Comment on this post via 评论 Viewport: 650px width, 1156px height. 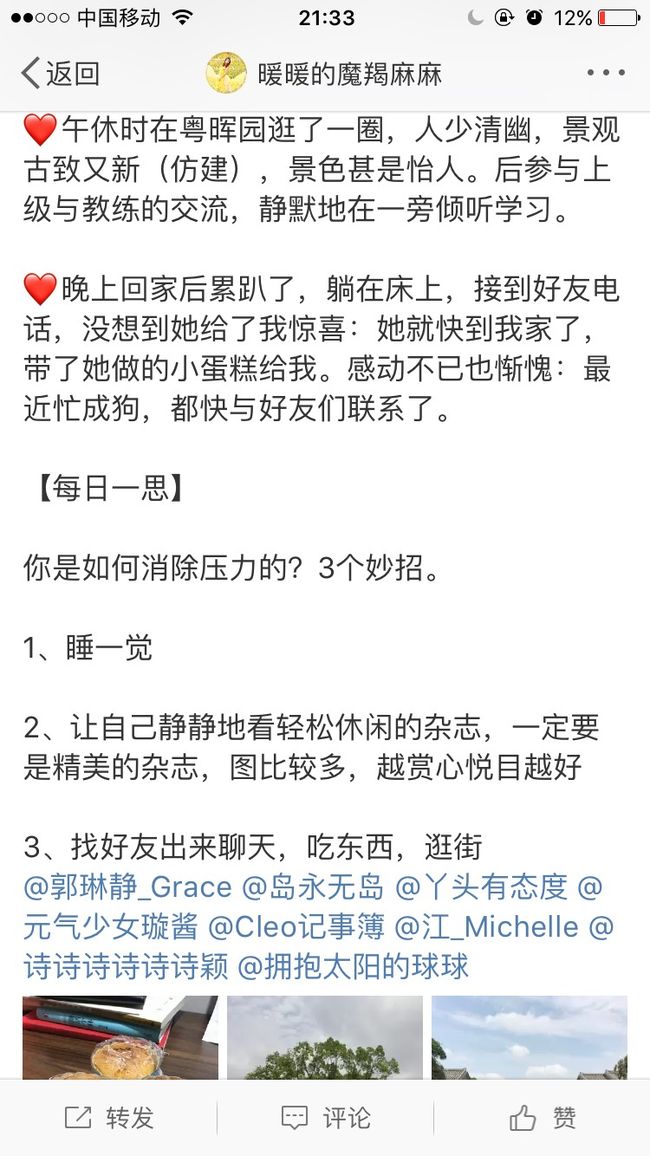click(325, 1118)
